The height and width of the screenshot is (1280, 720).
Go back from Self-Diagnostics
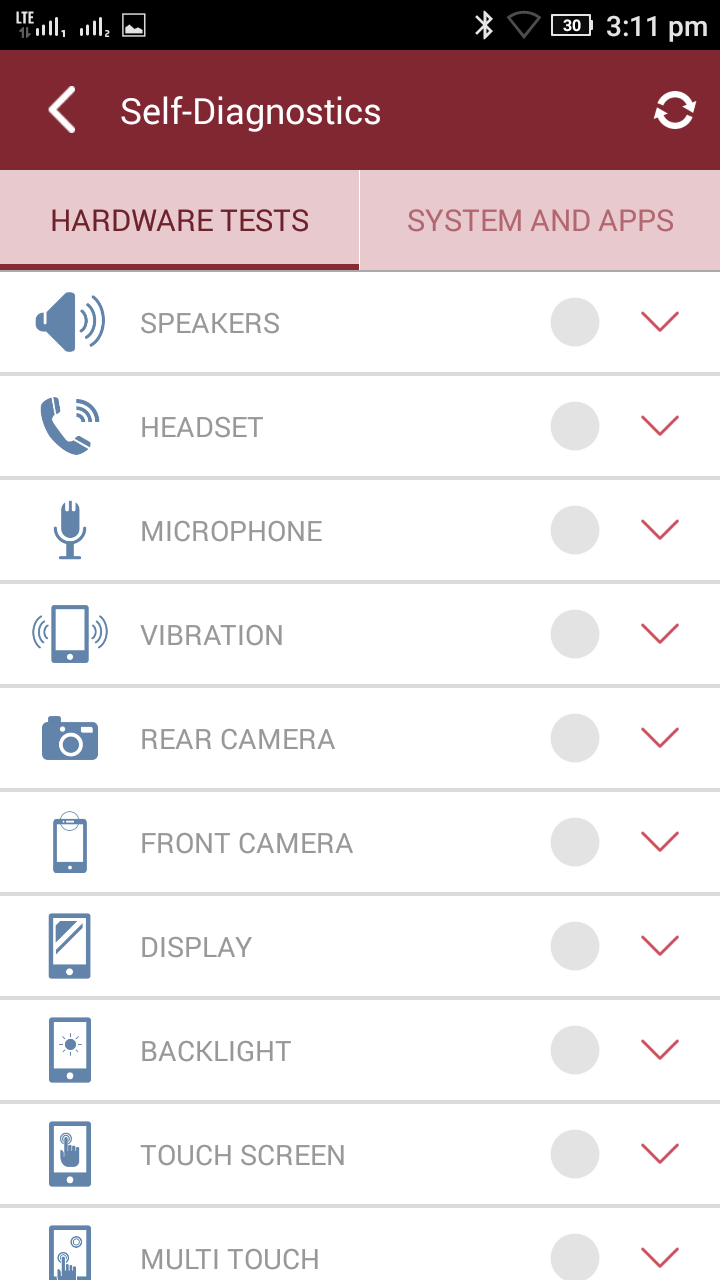(x=62, y=110)
